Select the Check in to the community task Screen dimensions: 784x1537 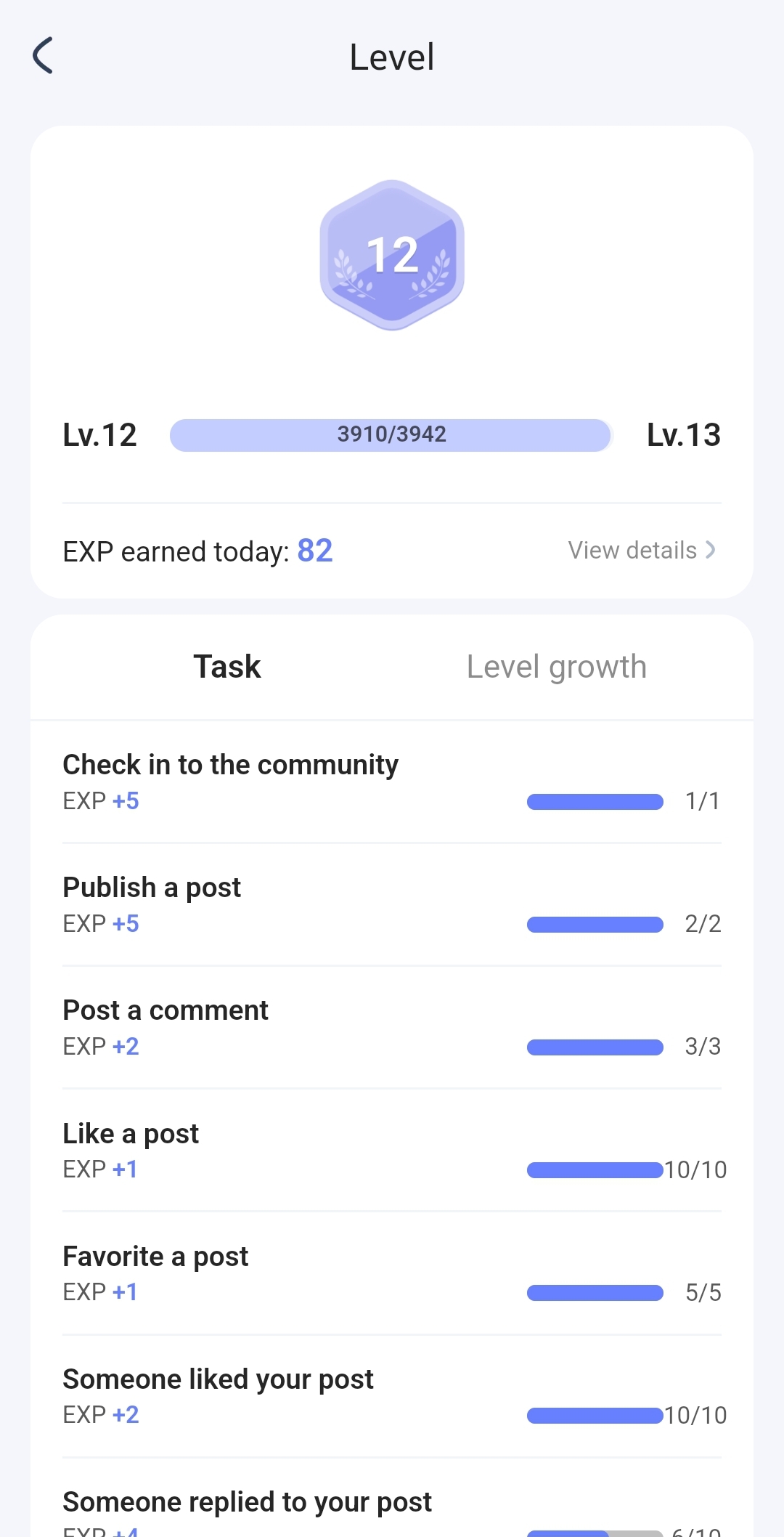click(230, 764)
